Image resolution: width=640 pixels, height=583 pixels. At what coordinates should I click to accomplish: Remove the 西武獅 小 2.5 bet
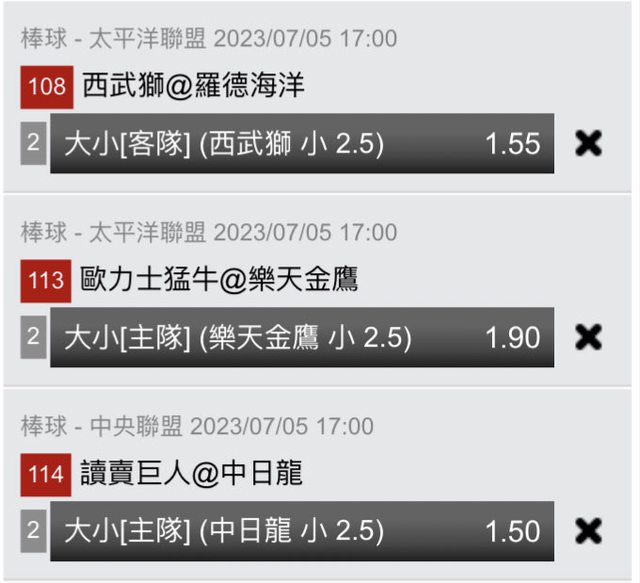(589, 144)
